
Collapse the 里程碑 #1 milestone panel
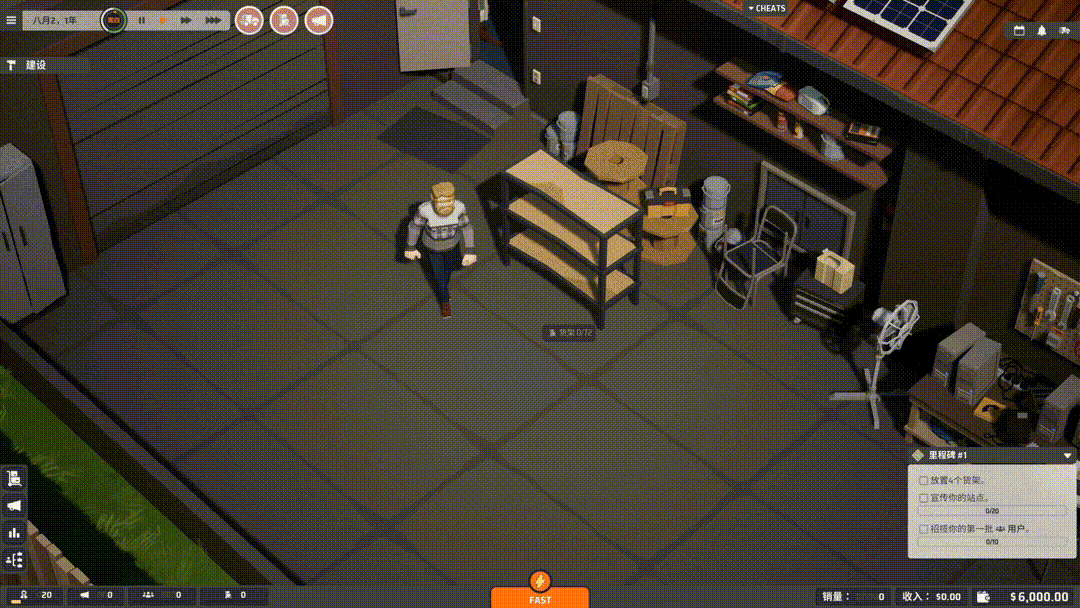(x=1067, y=456)
